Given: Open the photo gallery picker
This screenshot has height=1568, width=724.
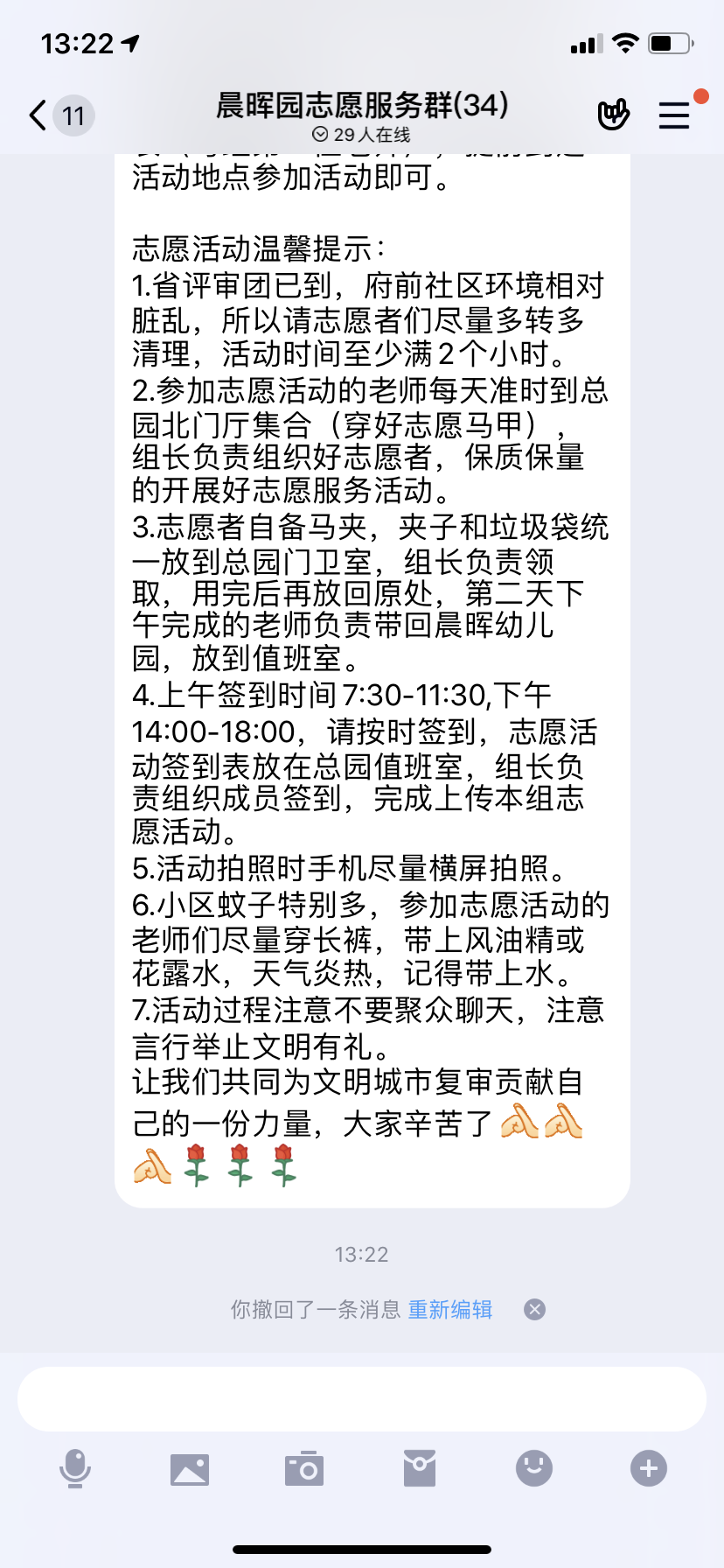Looking at the screenshot, I should pyautogui.click(x=190, y=1469).
